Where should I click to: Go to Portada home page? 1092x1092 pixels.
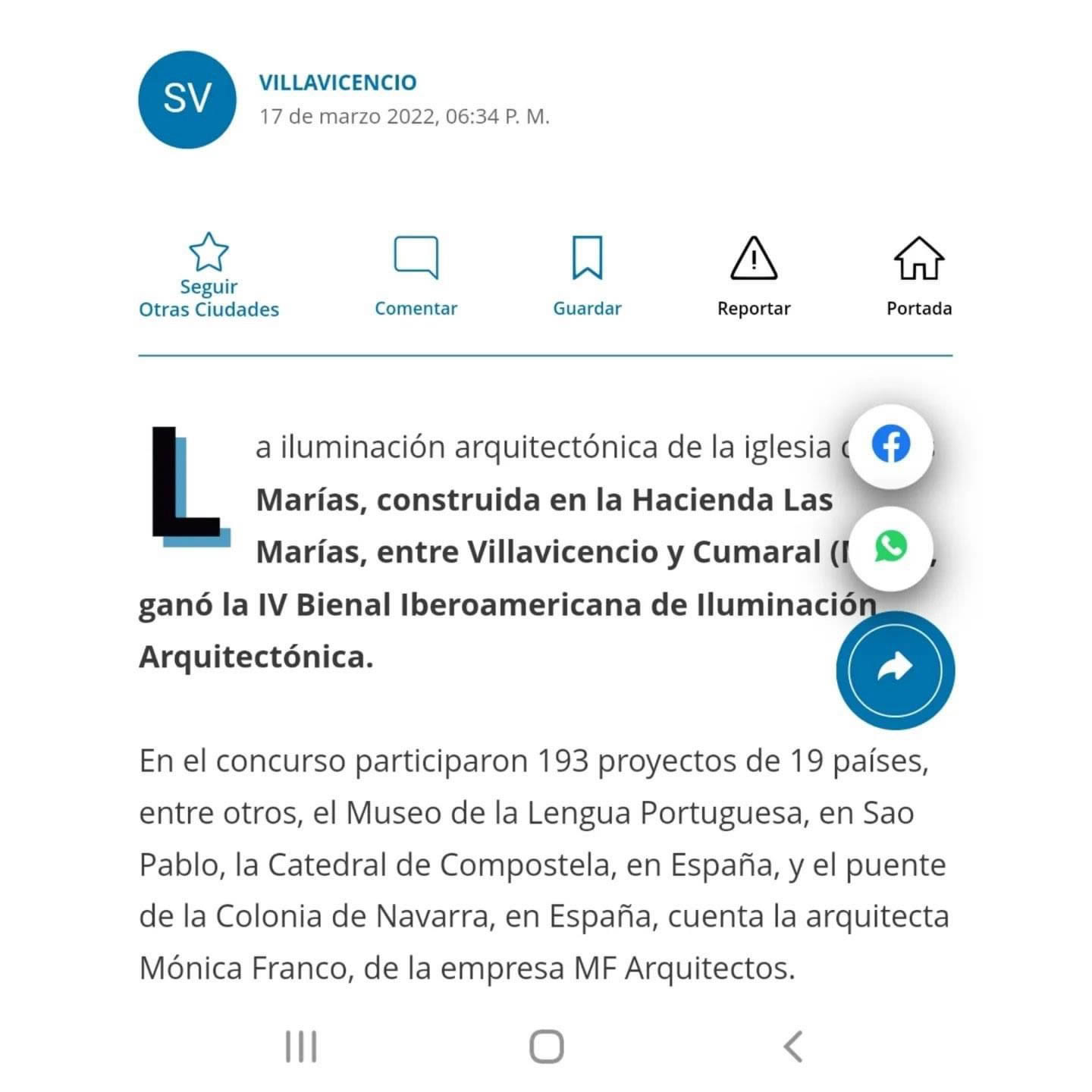(x=918, y=275)
